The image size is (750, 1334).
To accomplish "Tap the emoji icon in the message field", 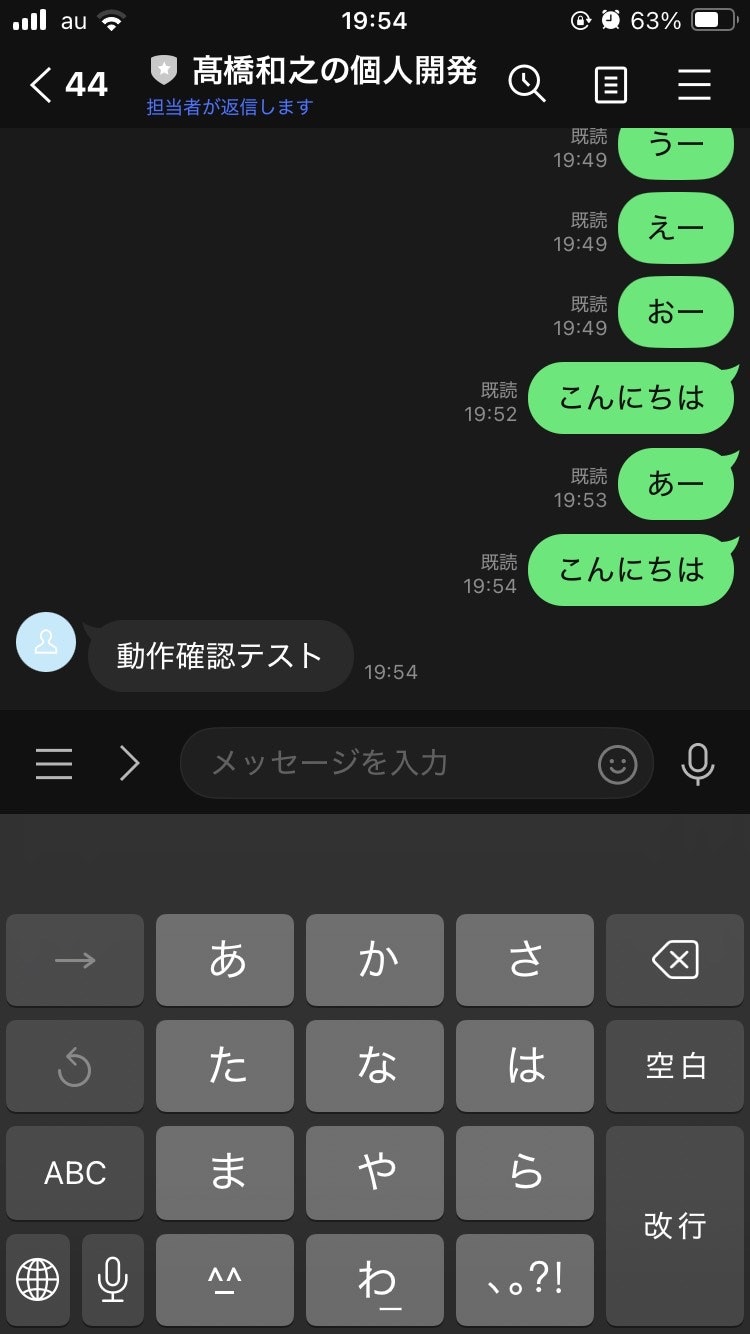I will point(617,763).
